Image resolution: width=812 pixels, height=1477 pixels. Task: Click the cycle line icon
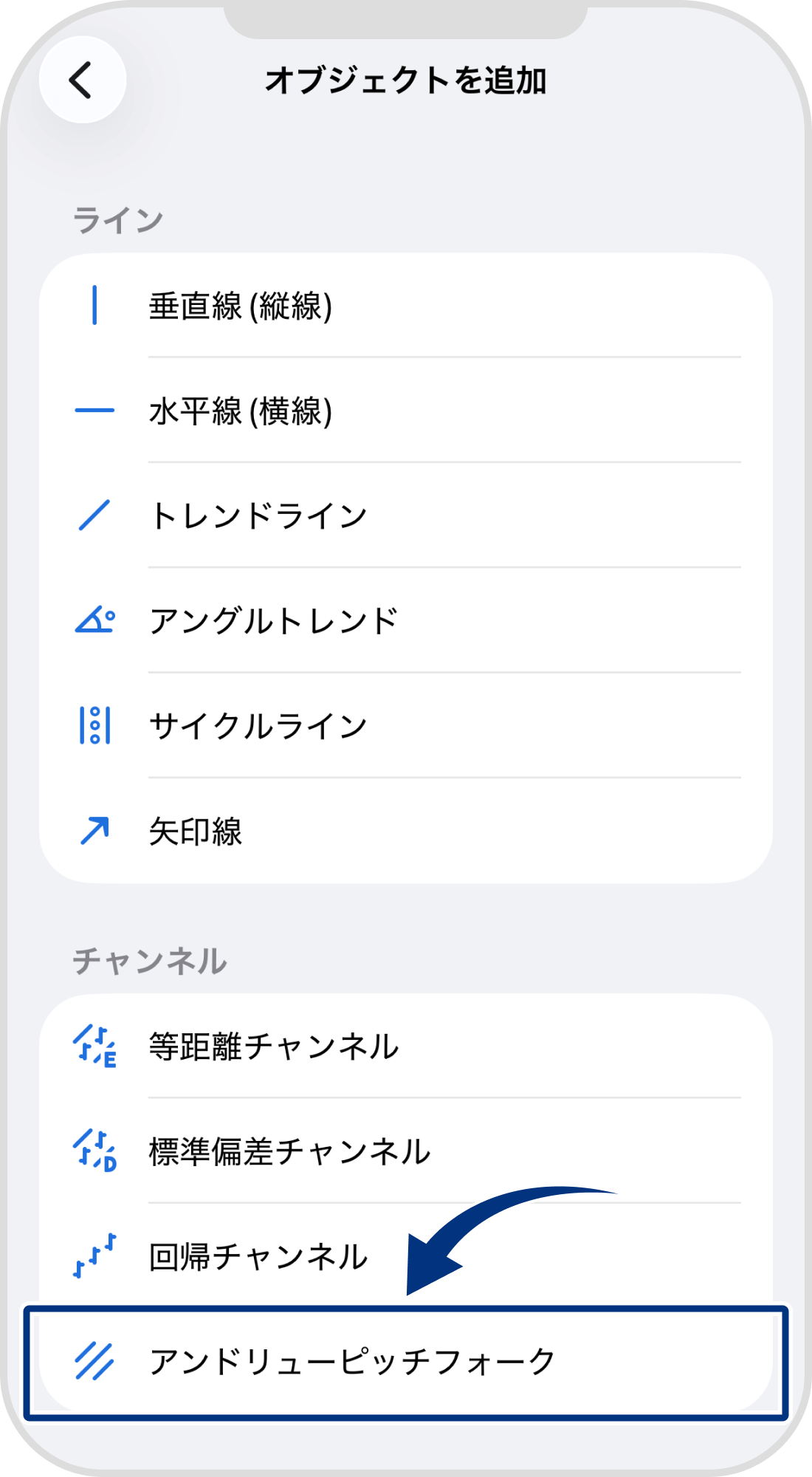pos(94,727)
